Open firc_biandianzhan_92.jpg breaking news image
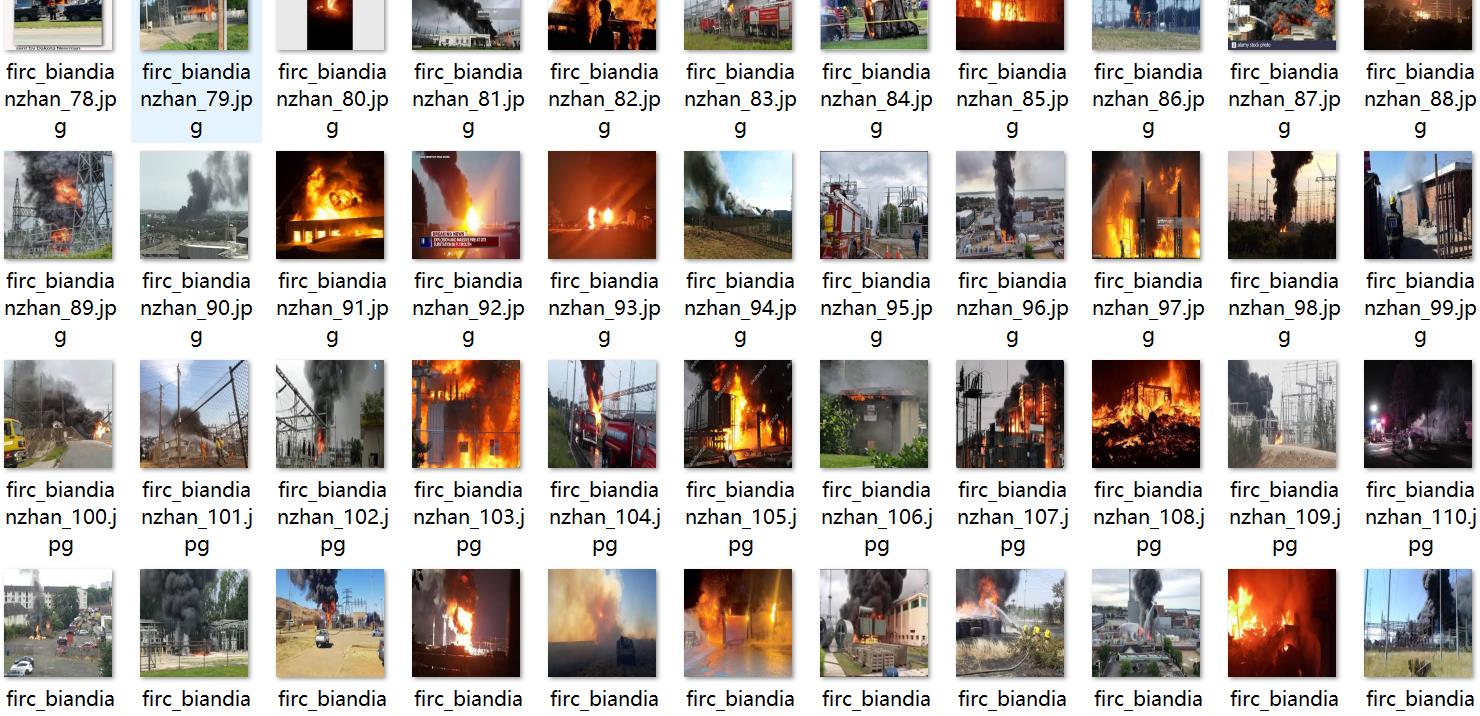Screen dimensions: 1480x716 point(467,205)
